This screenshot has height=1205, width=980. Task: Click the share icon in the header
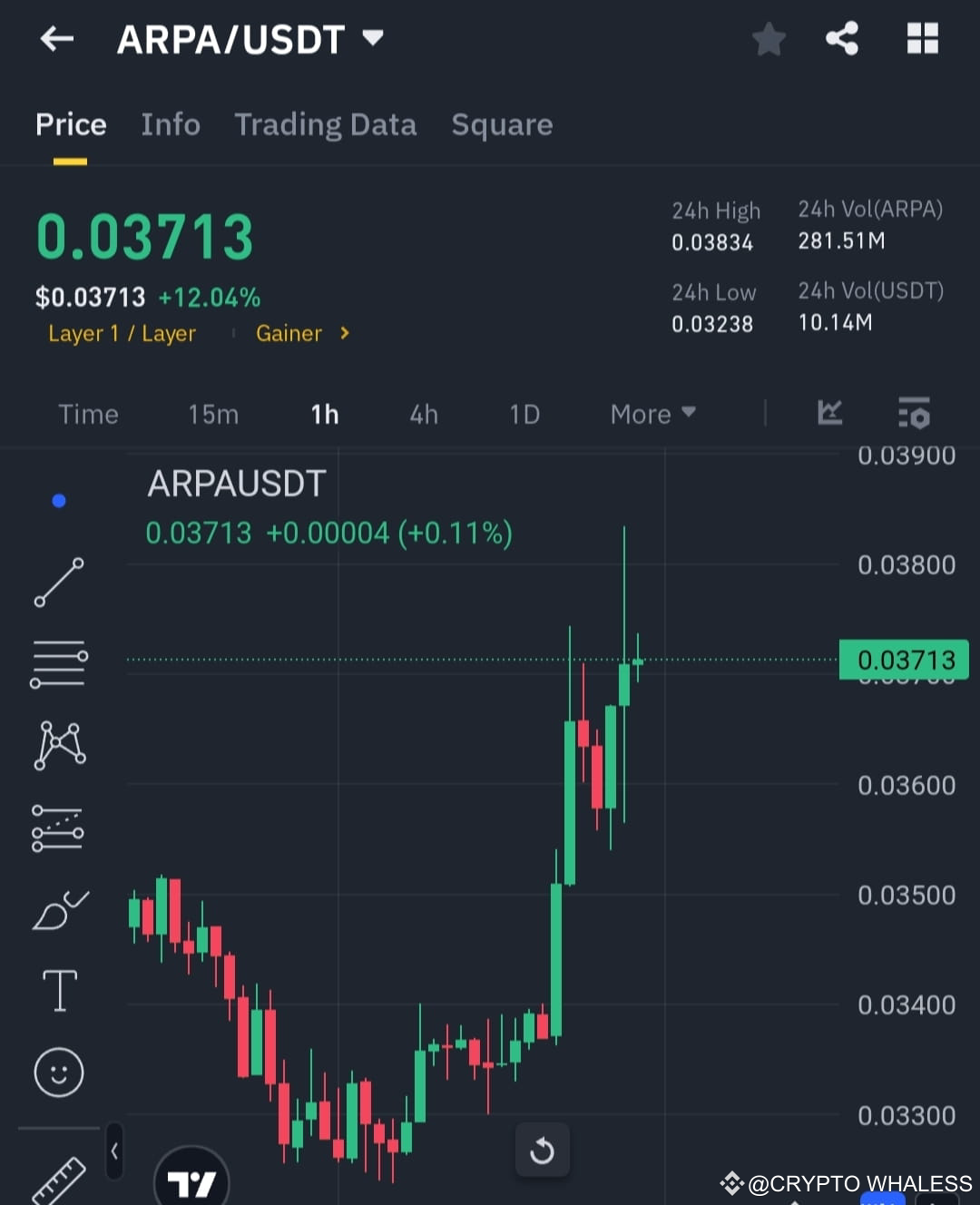841,38
